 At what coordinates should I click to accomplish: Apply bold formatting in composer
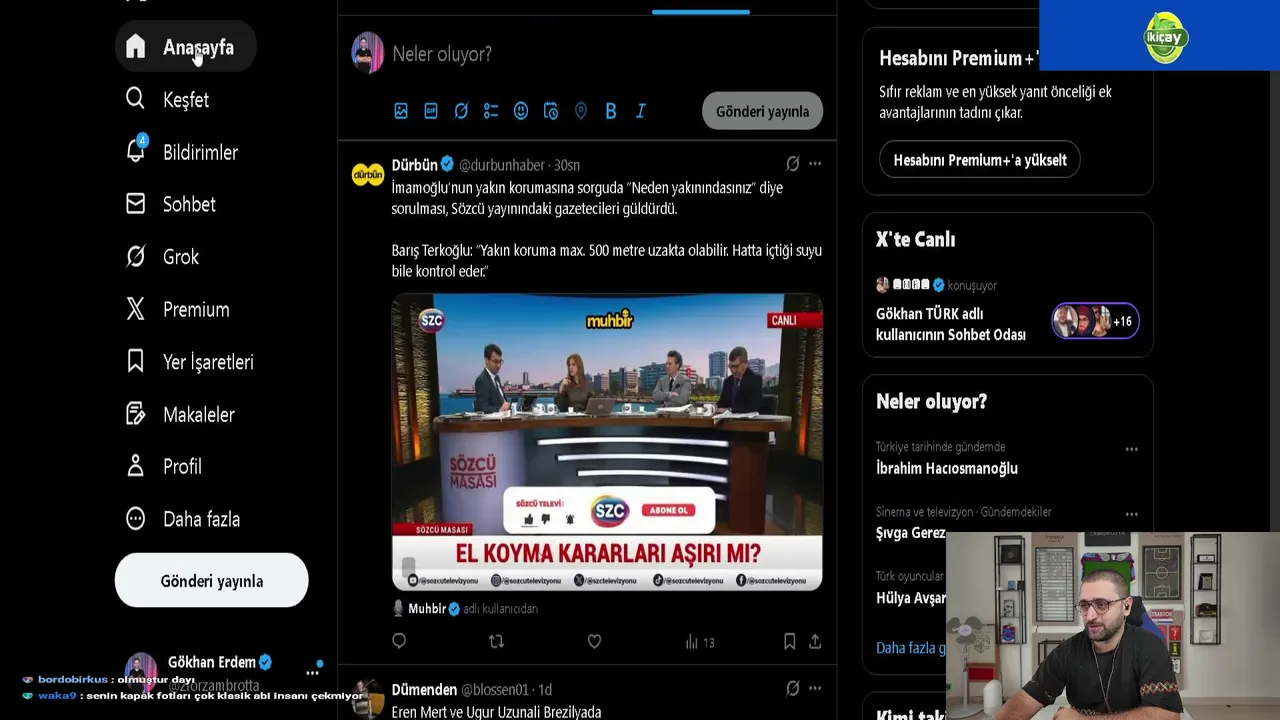(x=611, y=111)
